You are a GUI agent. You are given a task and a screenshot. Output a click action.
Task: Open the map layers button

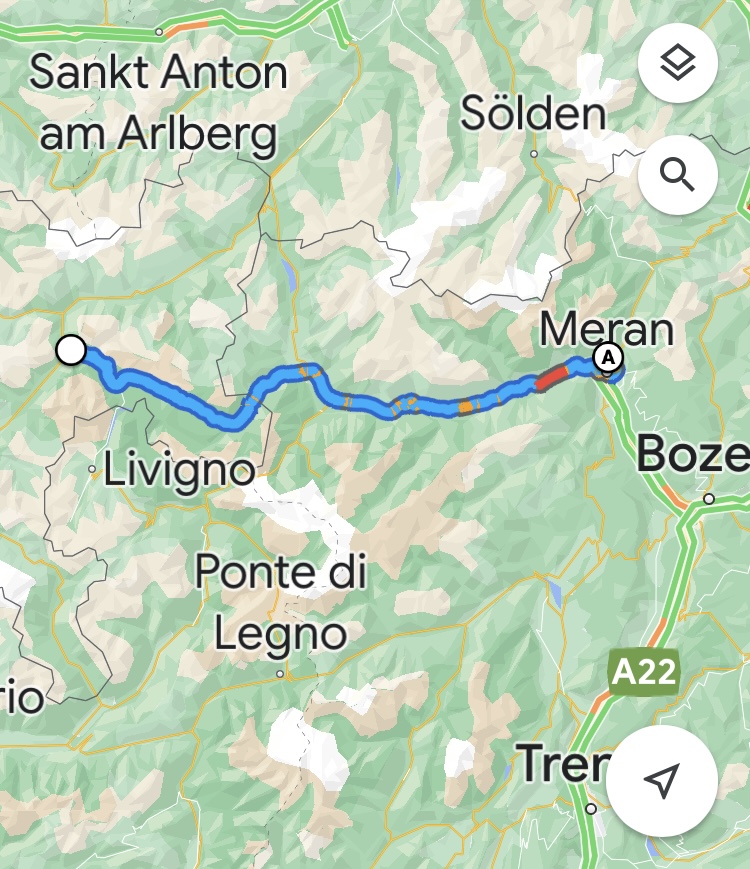point(677,64)
